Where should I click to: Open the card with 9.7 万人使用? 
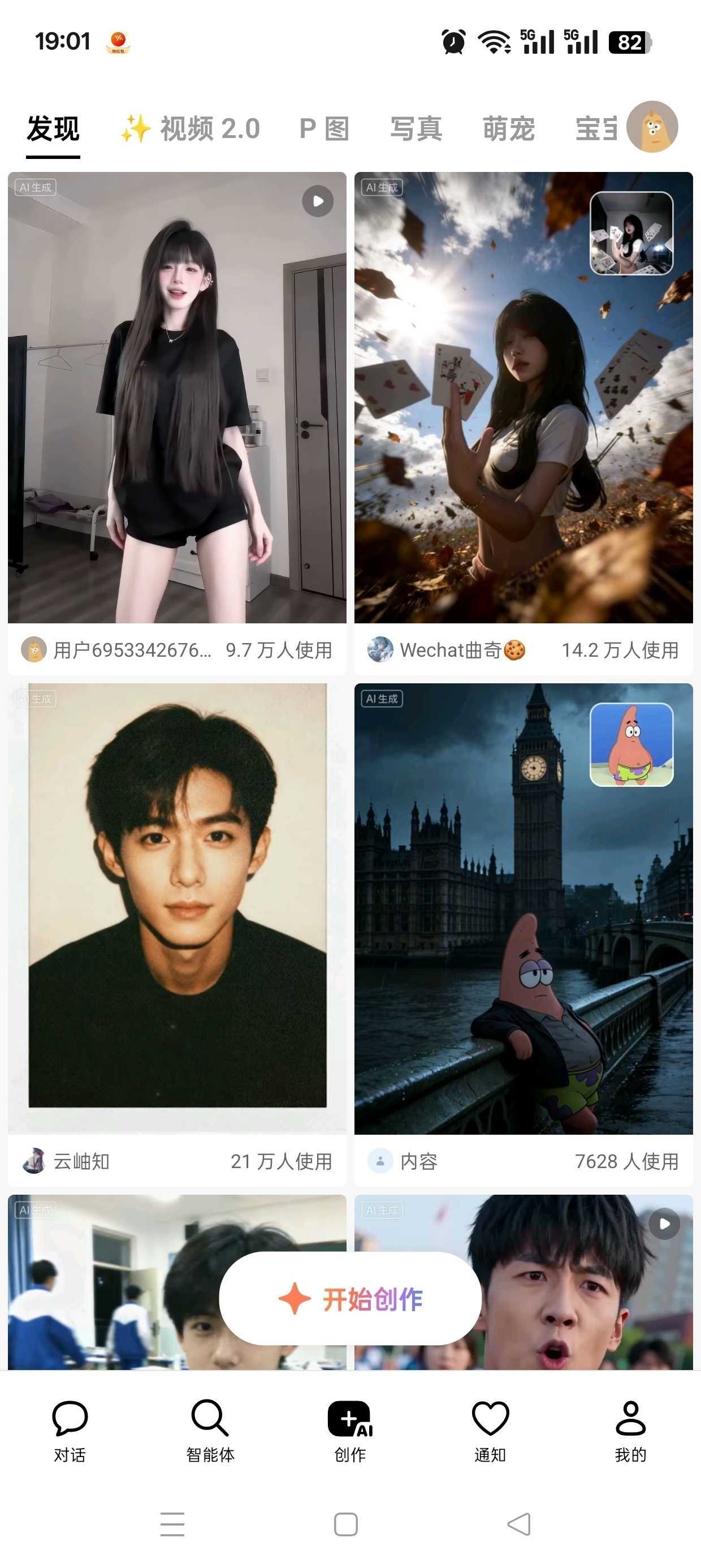pyautogui.click(x=177, y=423)
